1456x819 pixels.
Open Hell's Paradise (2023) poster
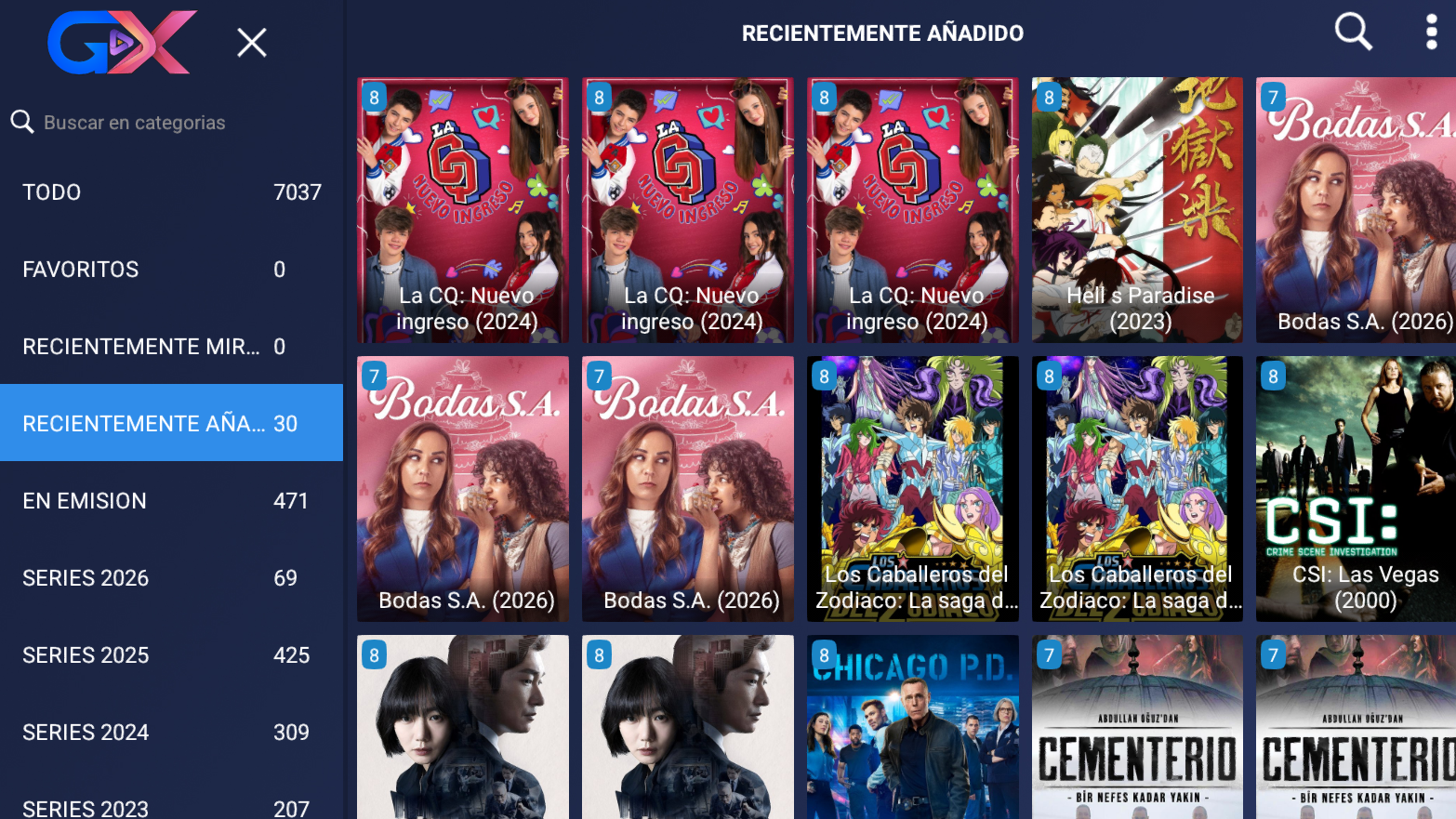pyautogui.click(x=1137, y=210)
